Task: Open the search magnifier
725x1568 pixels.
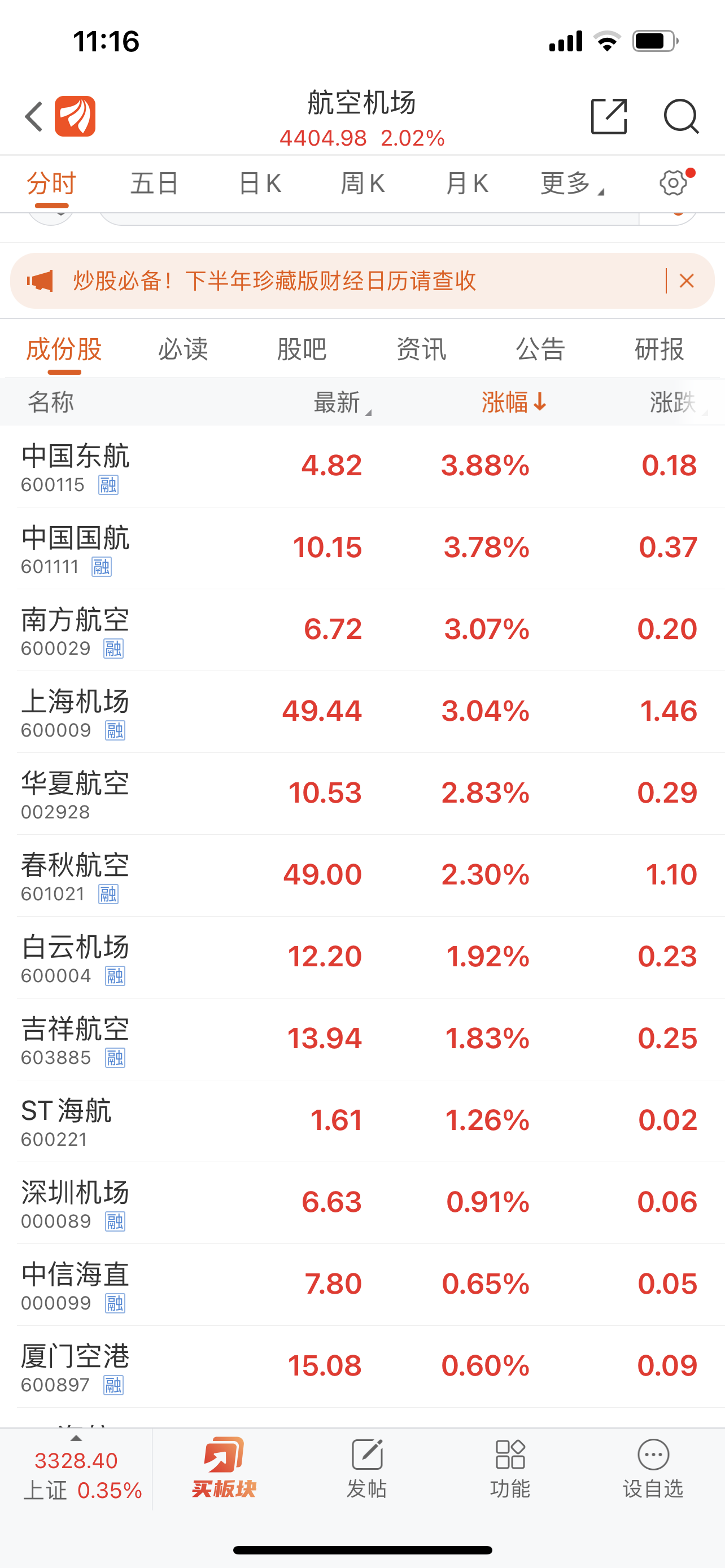Action: point(680,116)
